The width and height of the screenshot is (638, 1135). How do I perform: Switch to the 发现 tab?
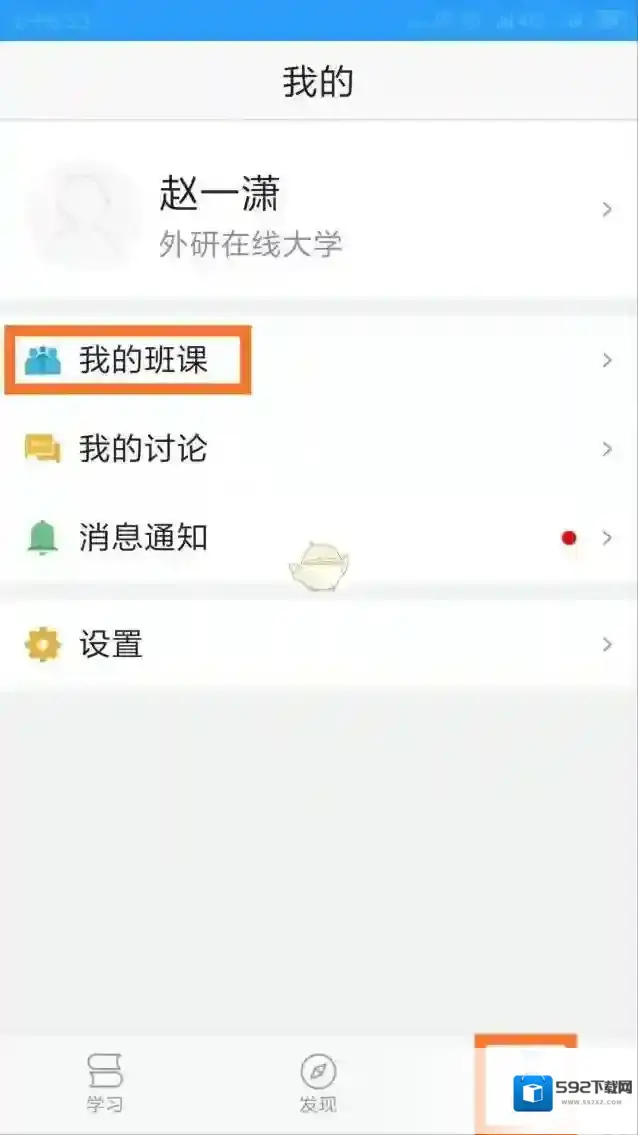point(318,1084)
